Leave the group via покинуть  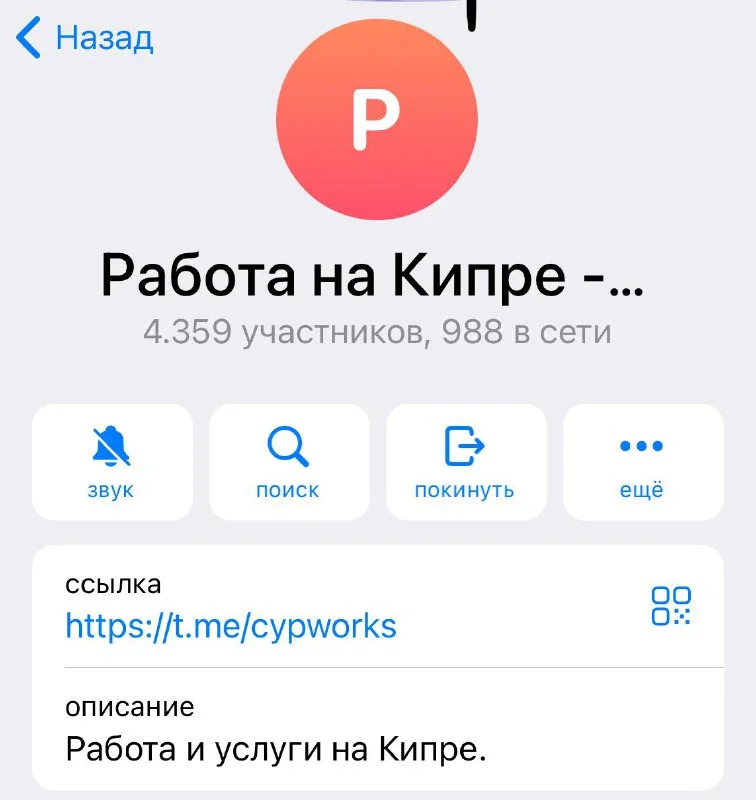coord(465,461)
